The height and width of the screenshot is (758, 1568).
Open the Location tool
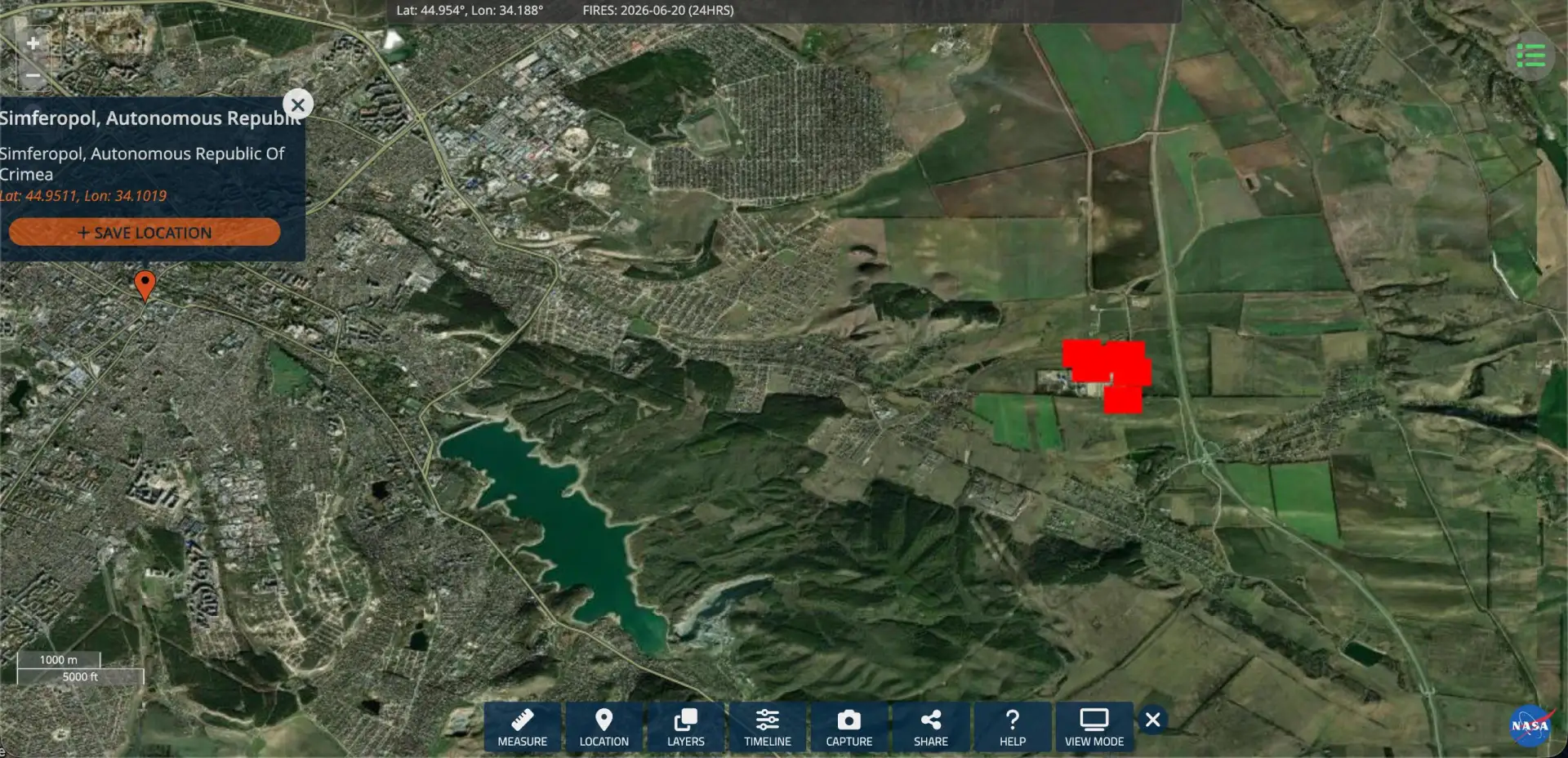click(604, 727)
